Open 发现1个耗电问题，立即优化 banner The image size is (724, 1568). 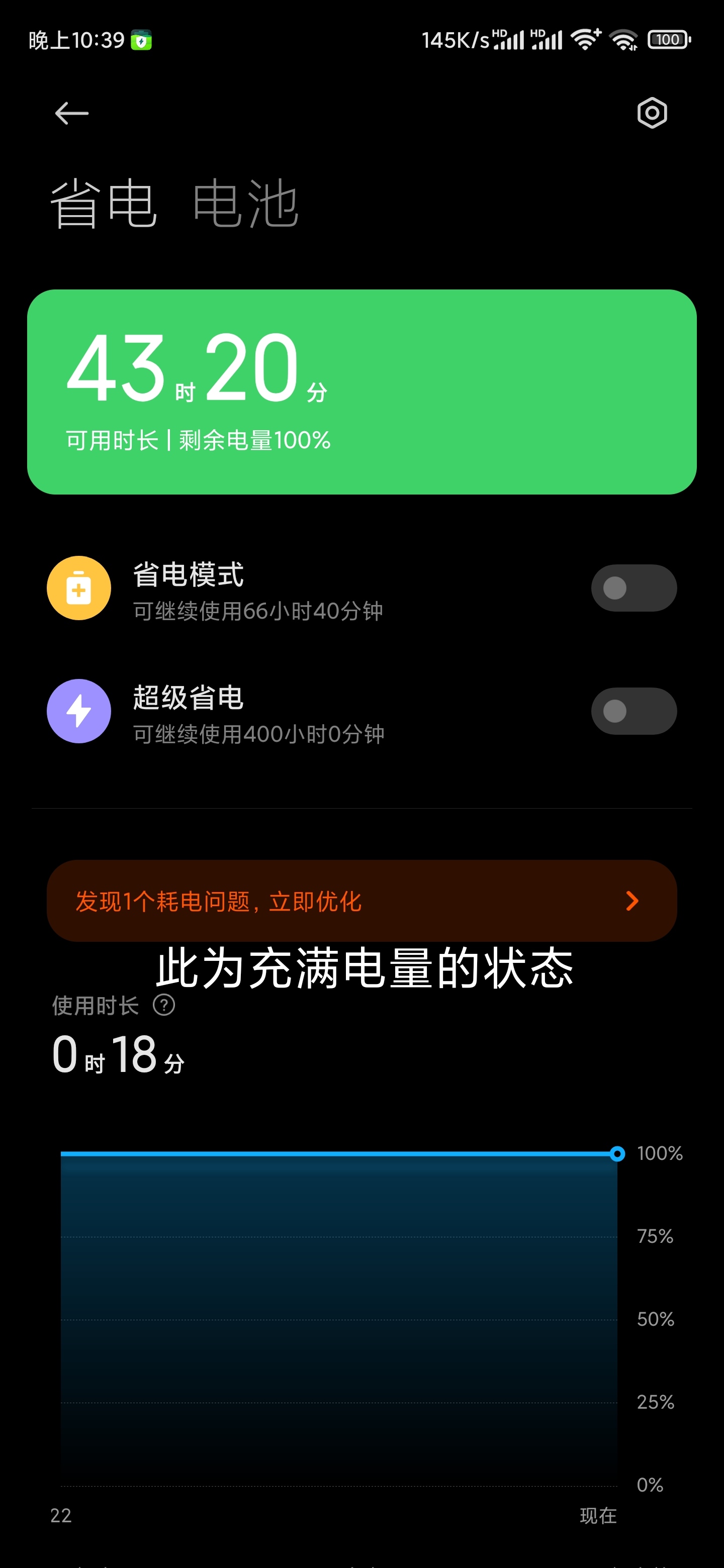tap(361, 901)
